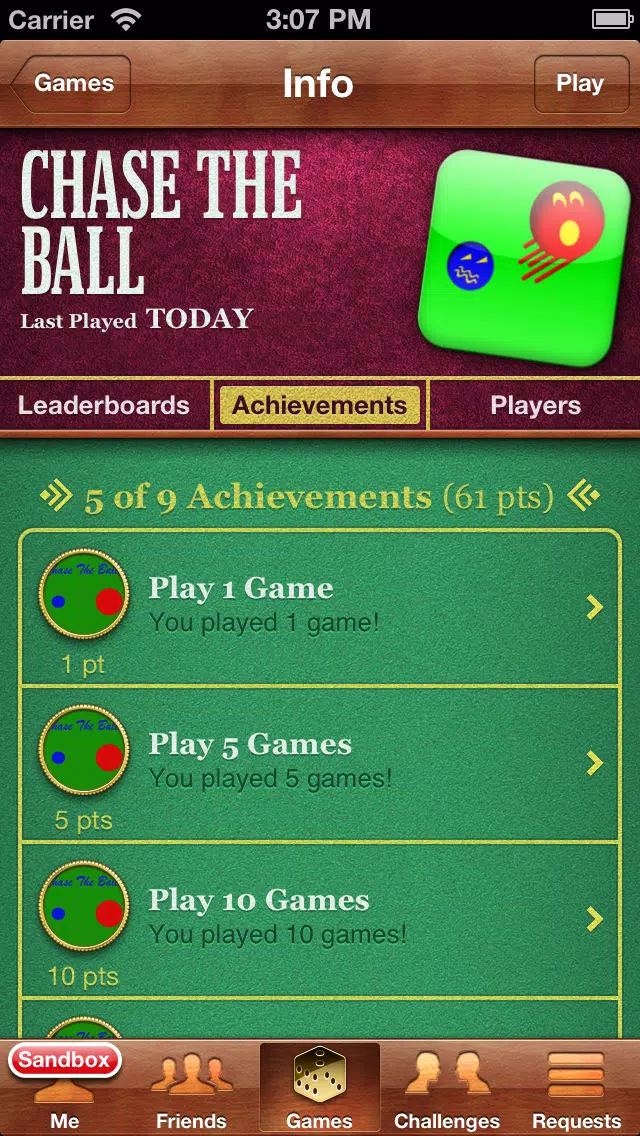Switch to the Me tab

65,1090
